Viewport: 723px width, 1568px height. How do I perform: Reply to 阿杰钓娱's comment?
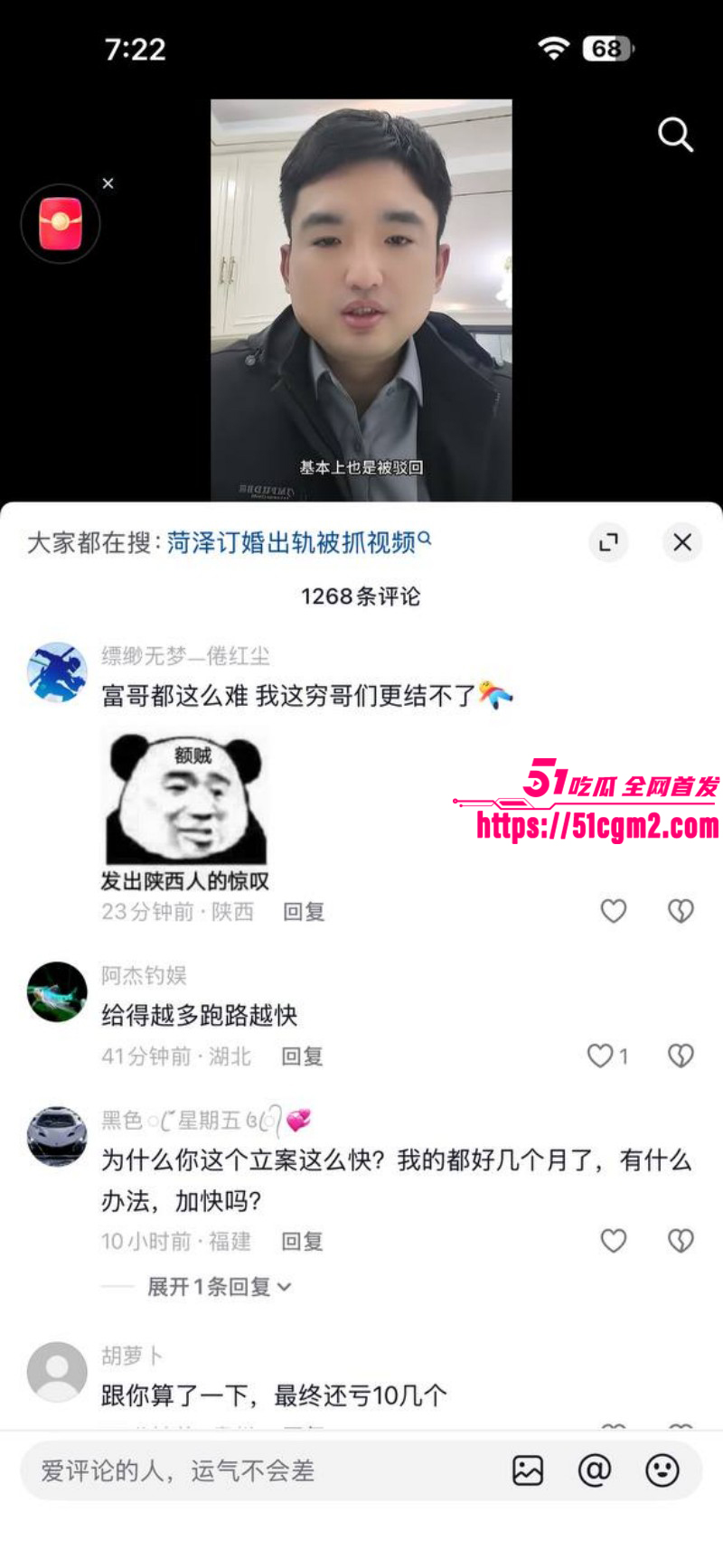point(302,1056)
